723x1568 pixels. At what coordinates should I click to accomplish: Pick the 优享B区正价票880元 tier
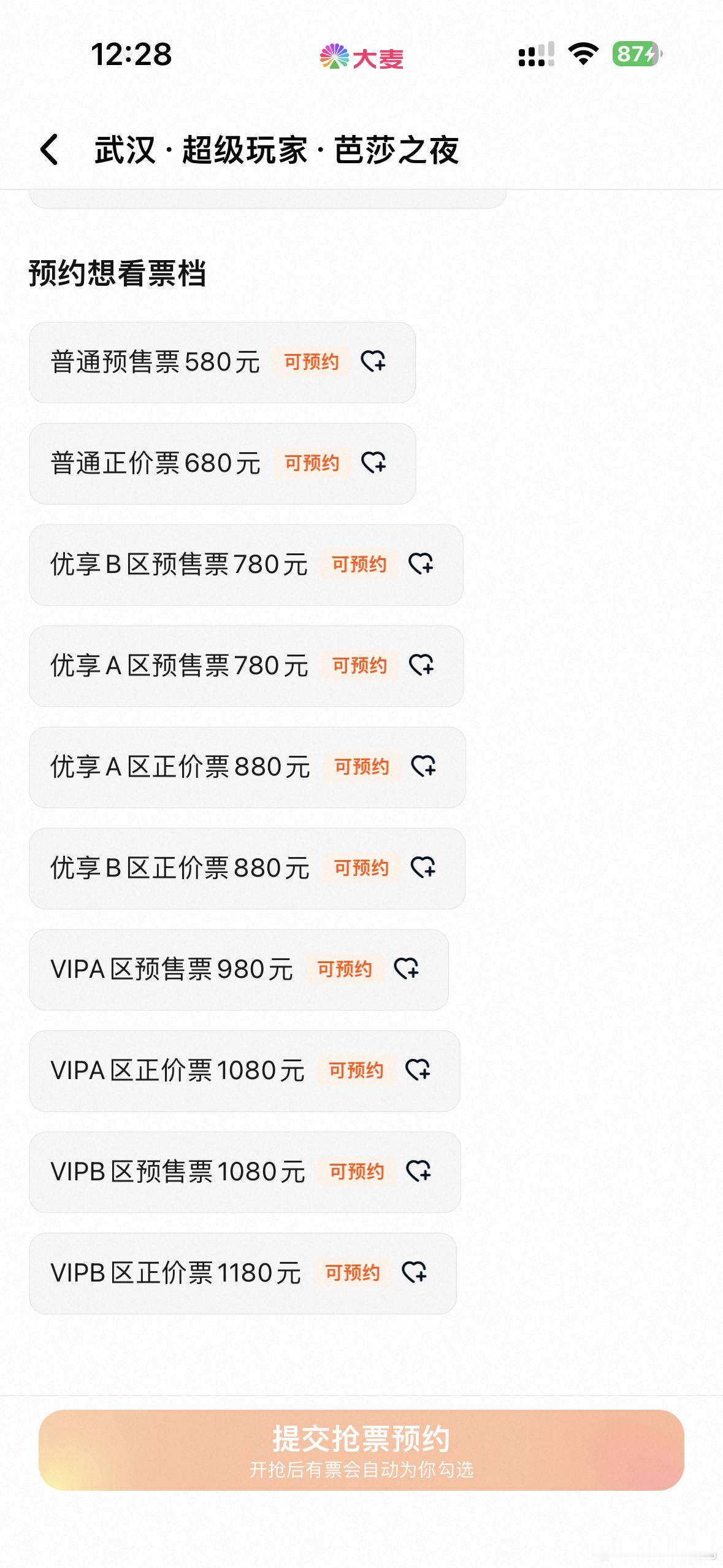pyautogui.click(x=247, y=869)
